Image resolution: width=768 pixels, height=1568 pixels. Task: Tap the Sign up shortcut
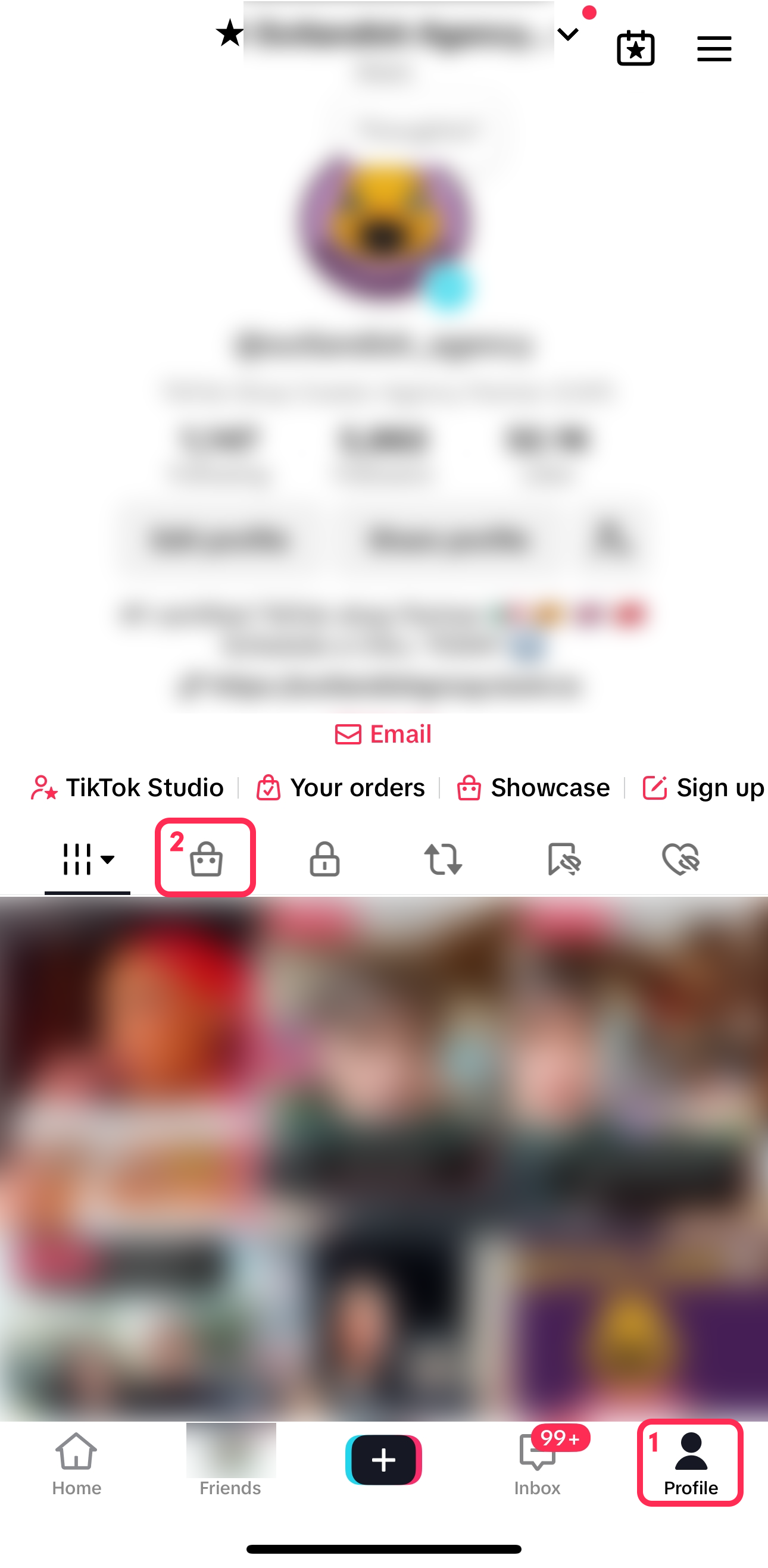pyautogui.click(x=704, y=788)
